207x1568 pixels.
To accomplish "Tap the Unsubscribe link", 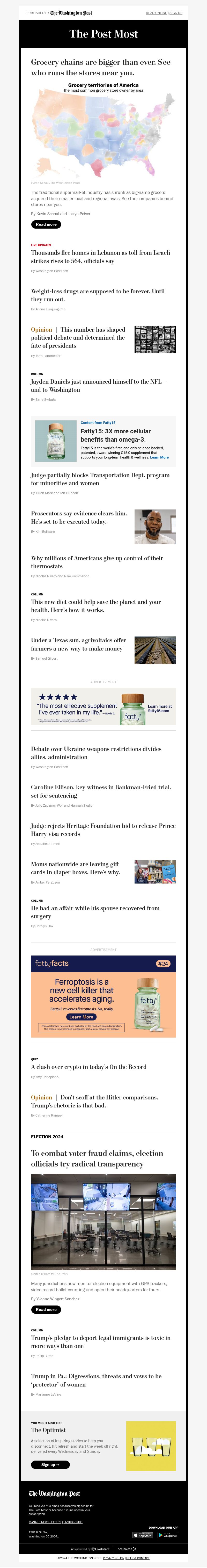I will tap(73, 1522).
